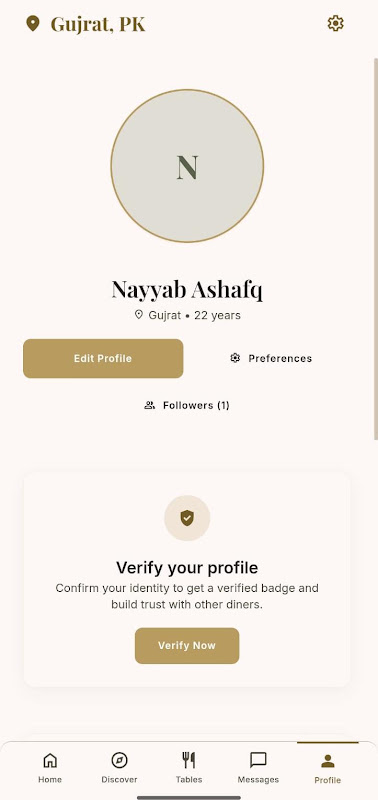Switch to the Discover tab
The image size is (378, 800).
119,768
